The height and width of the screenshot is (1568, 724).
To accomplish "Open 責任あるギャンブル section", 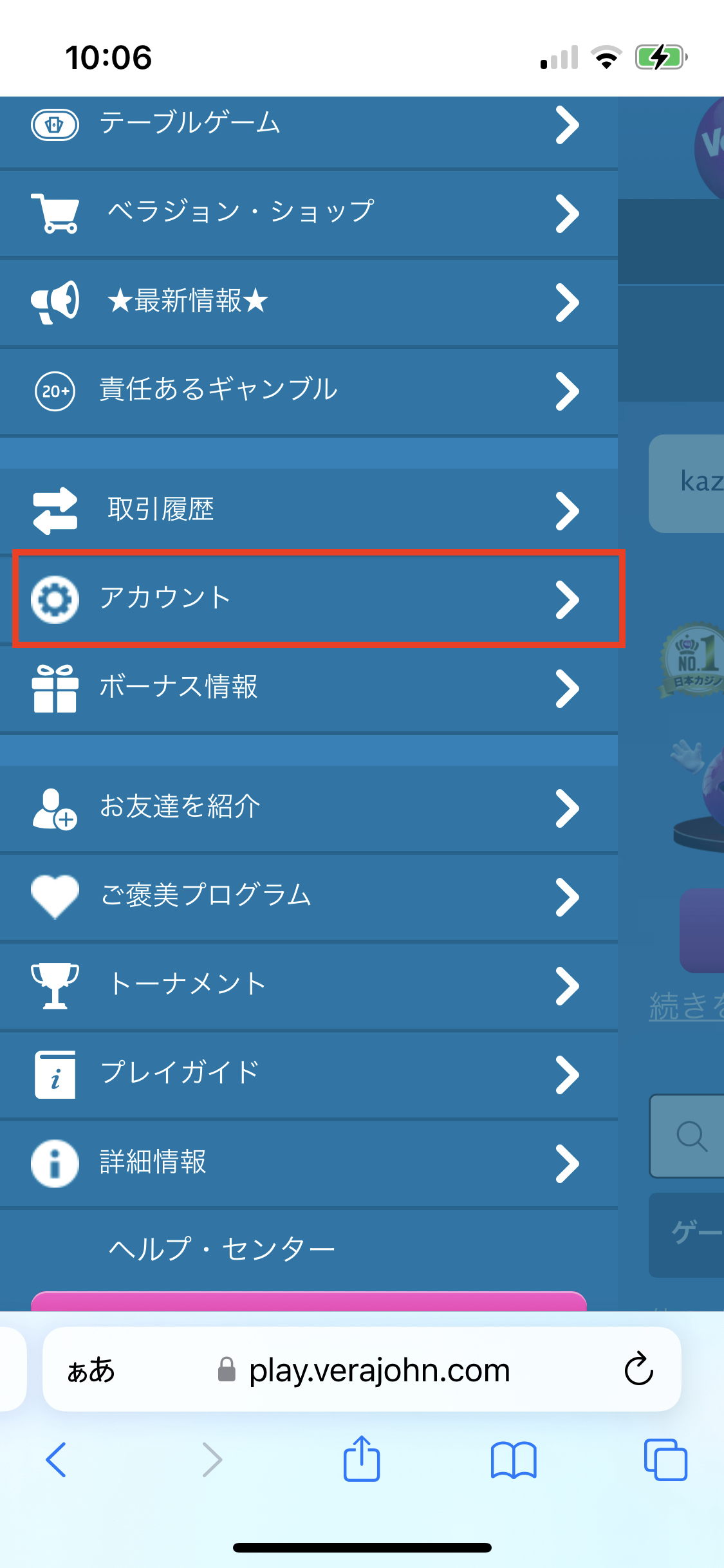I will point(309,390).
